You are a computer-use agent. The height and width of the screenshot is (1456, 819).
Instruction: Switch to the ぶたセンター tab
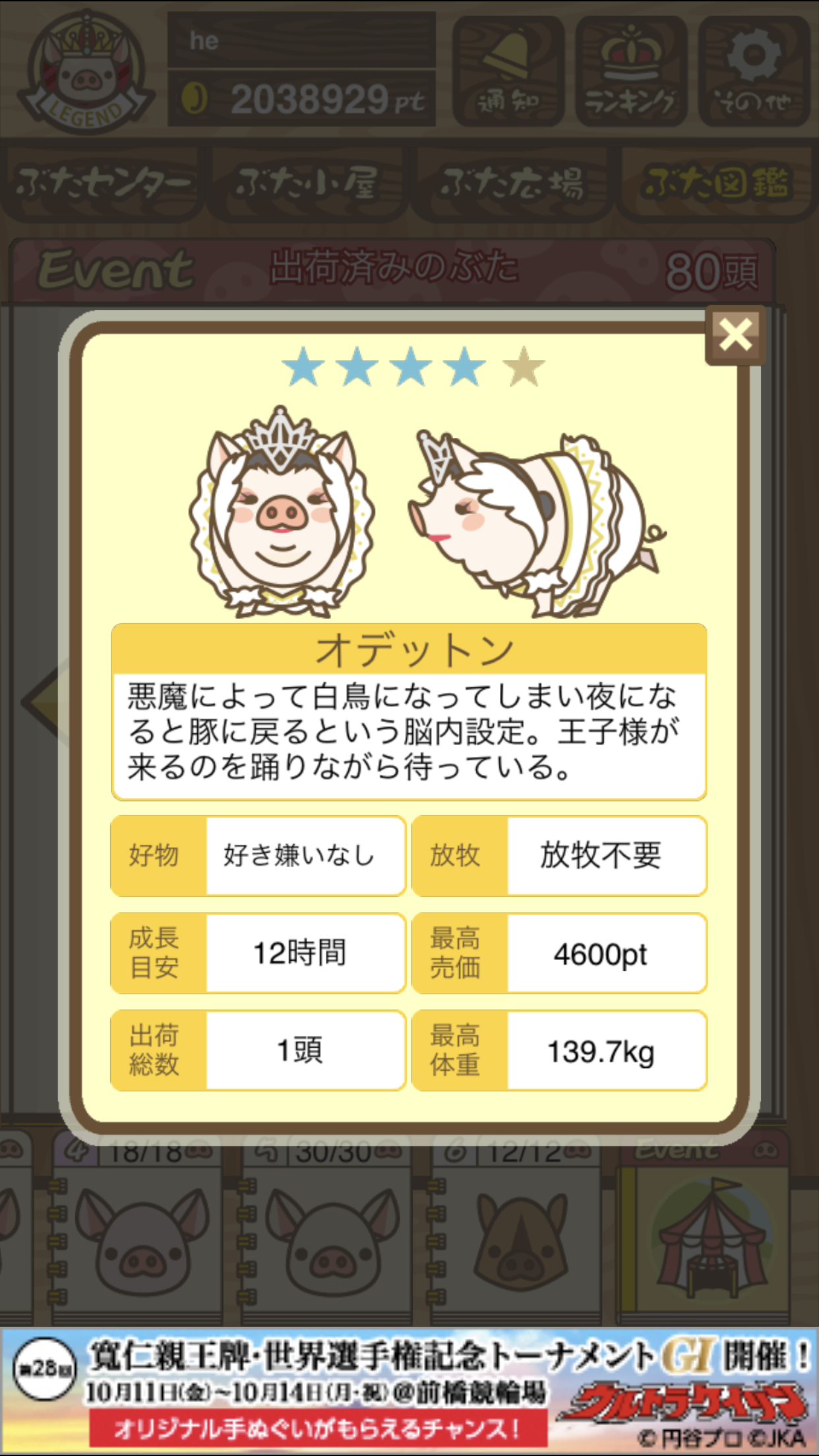click(x=104, y=183)
